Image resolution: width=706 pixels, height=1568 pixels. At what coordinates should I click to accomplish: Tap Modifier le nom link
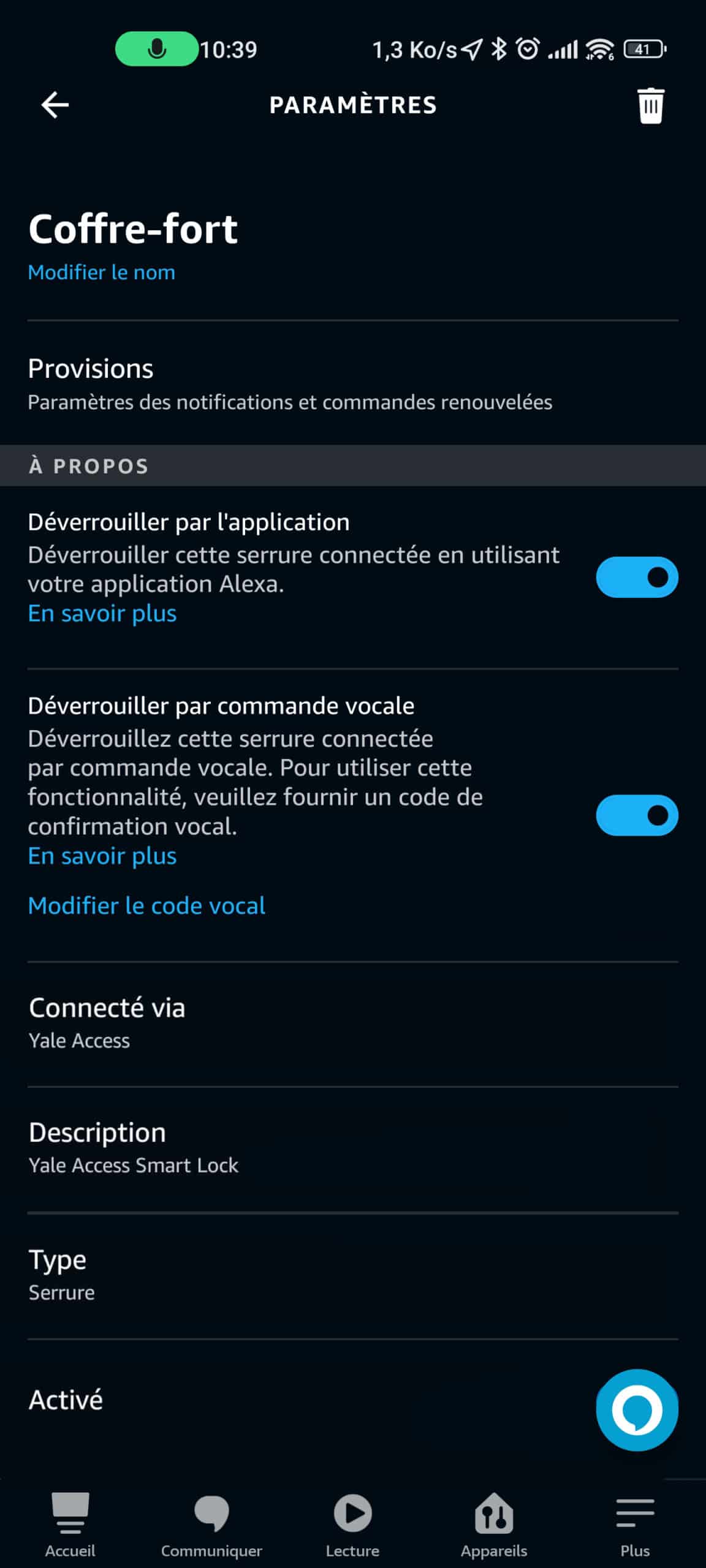point(102,272)
